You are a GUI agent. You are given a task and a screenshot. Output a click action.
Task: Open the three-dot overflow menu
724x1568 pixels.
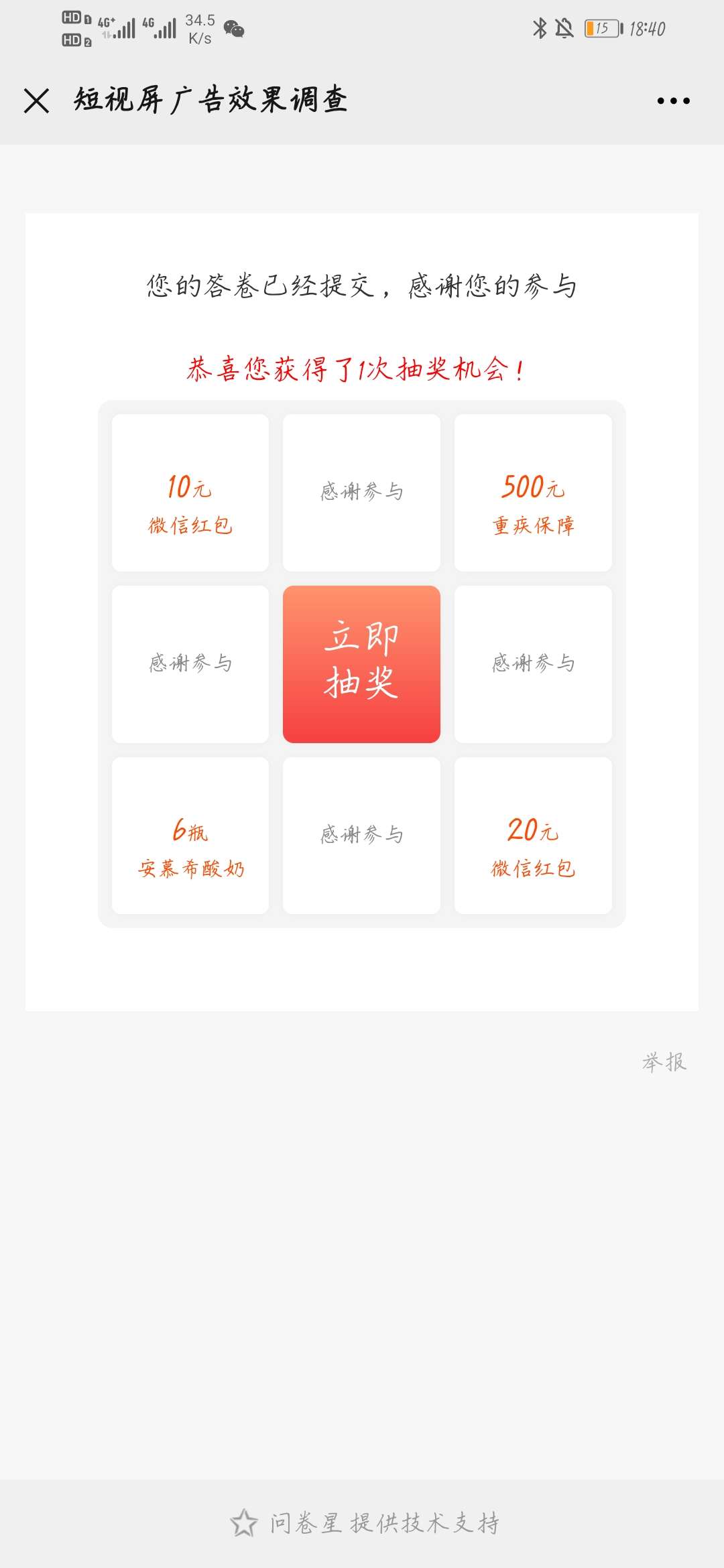tap(673, 101)
